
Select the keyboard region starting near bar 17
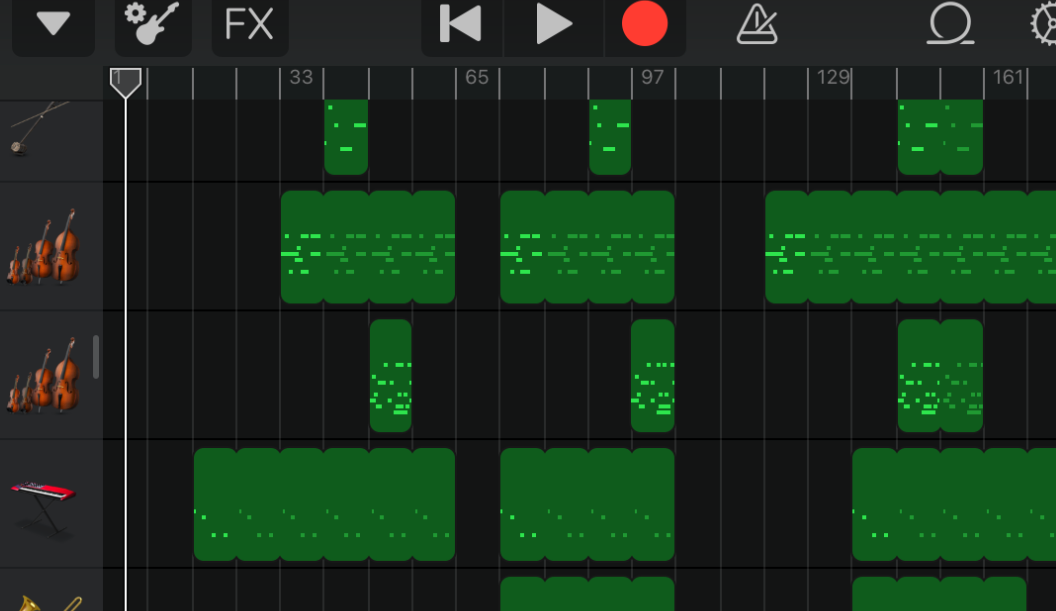tap(215, 504)
